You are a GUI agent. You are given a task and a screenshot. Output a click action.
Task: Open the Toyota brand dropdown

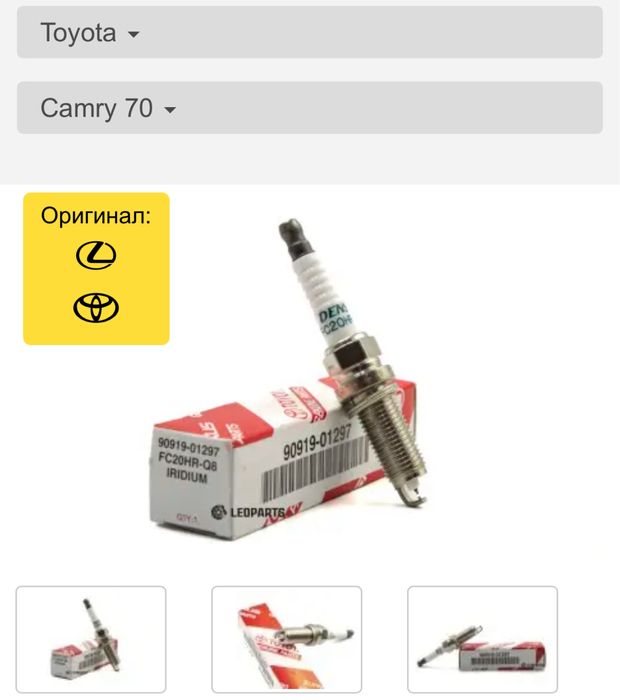click(309, 33)
